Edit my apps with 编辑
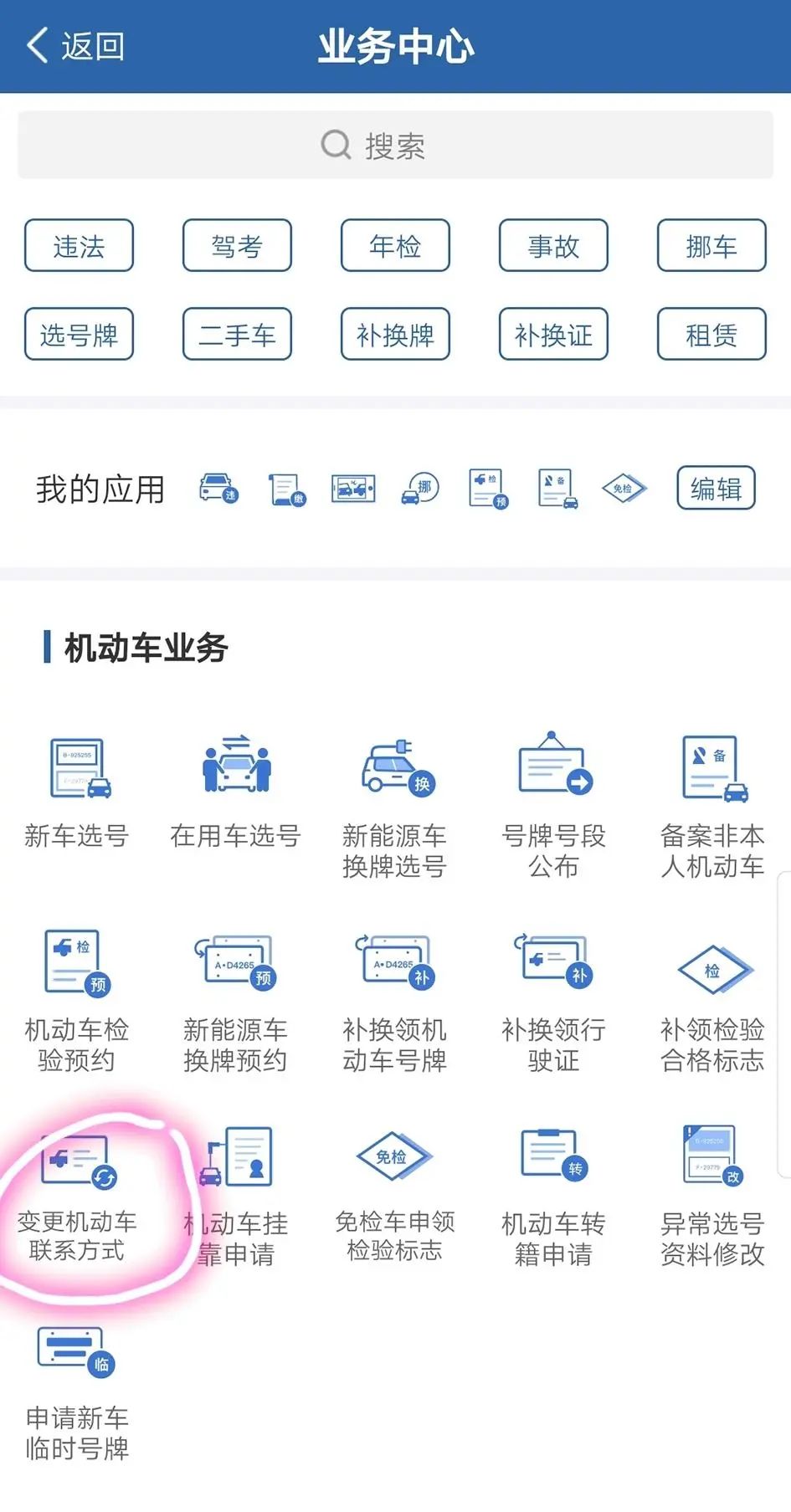Viewport: 791px width, 1512px height. point(716,488)
